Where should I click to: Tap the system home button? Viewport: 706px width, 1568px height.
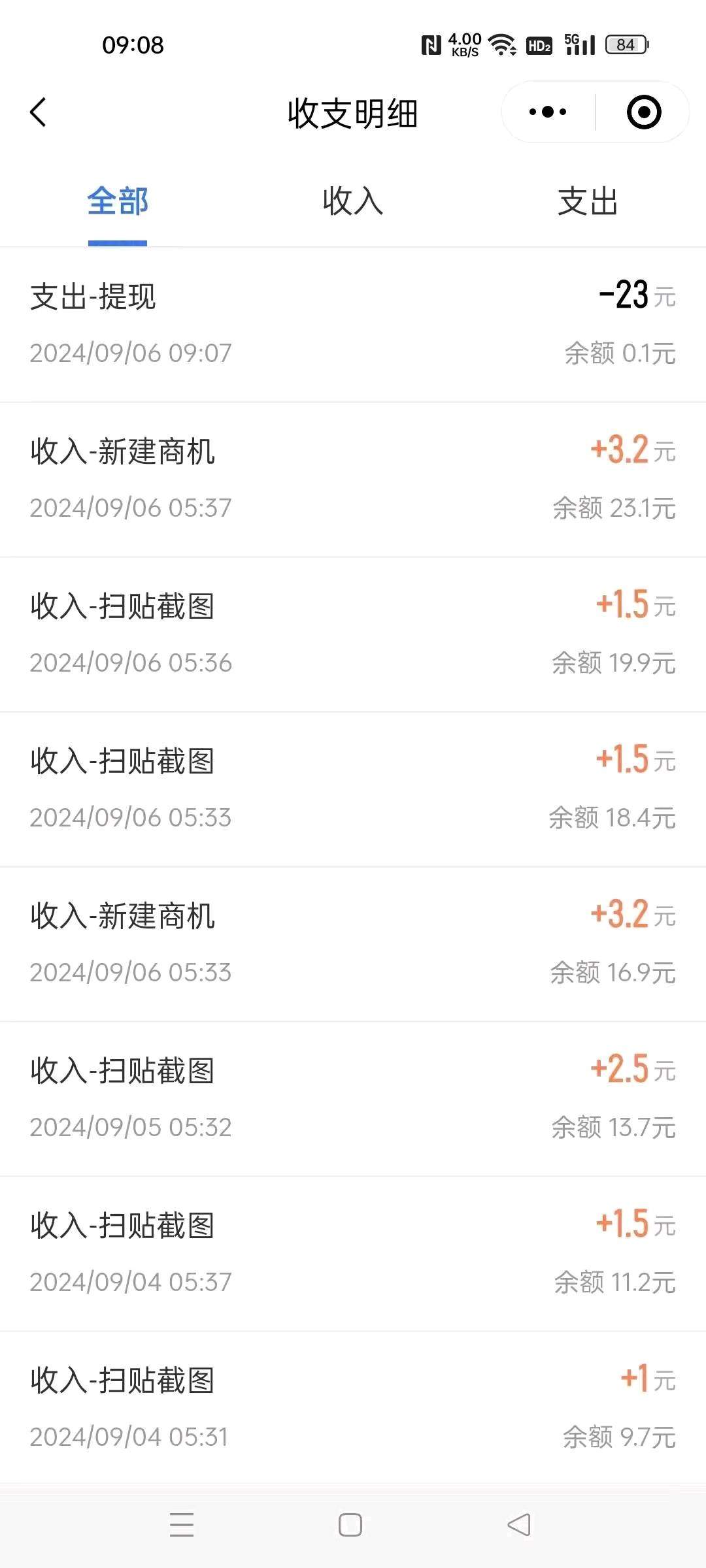(x=350, y=1525)
